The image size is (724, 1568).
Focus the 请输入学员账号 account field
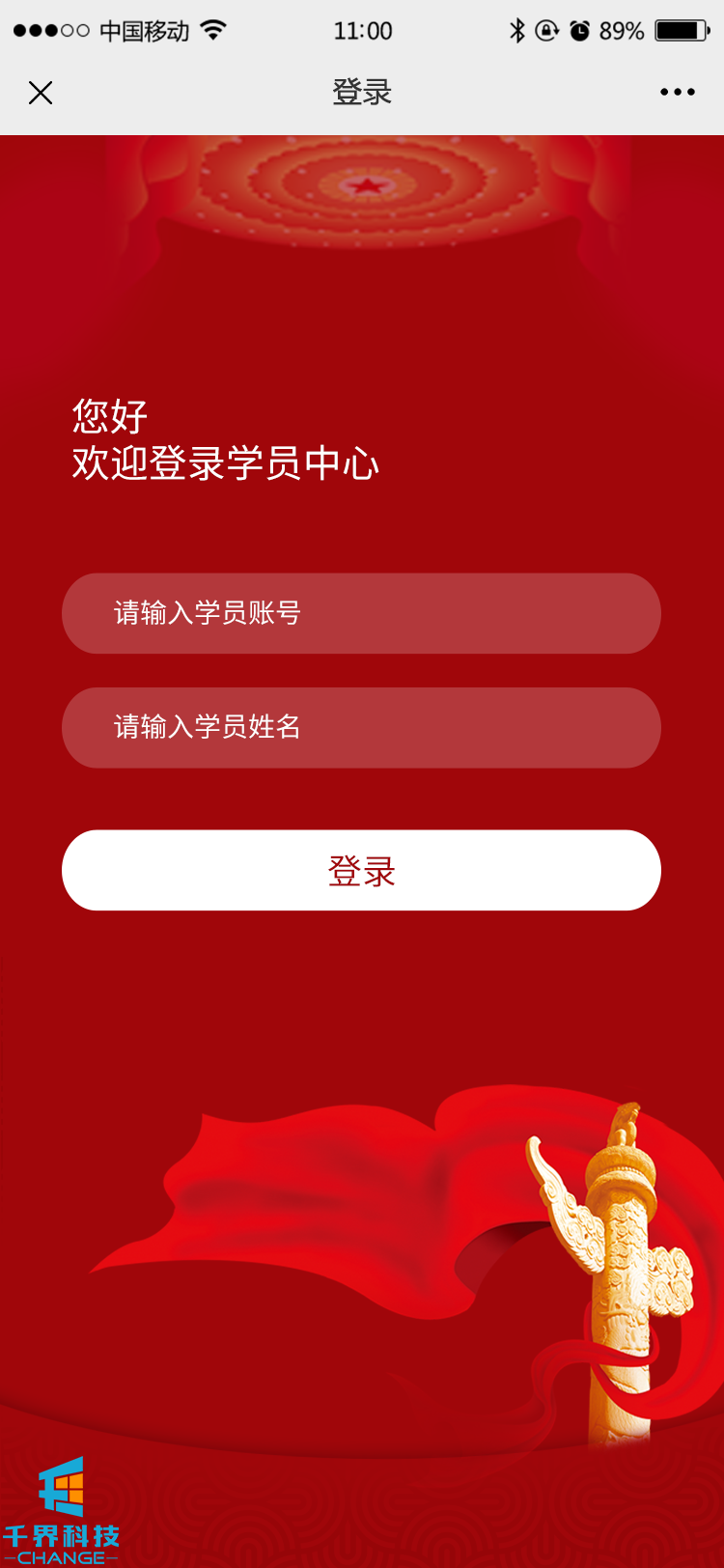(361, 613)
